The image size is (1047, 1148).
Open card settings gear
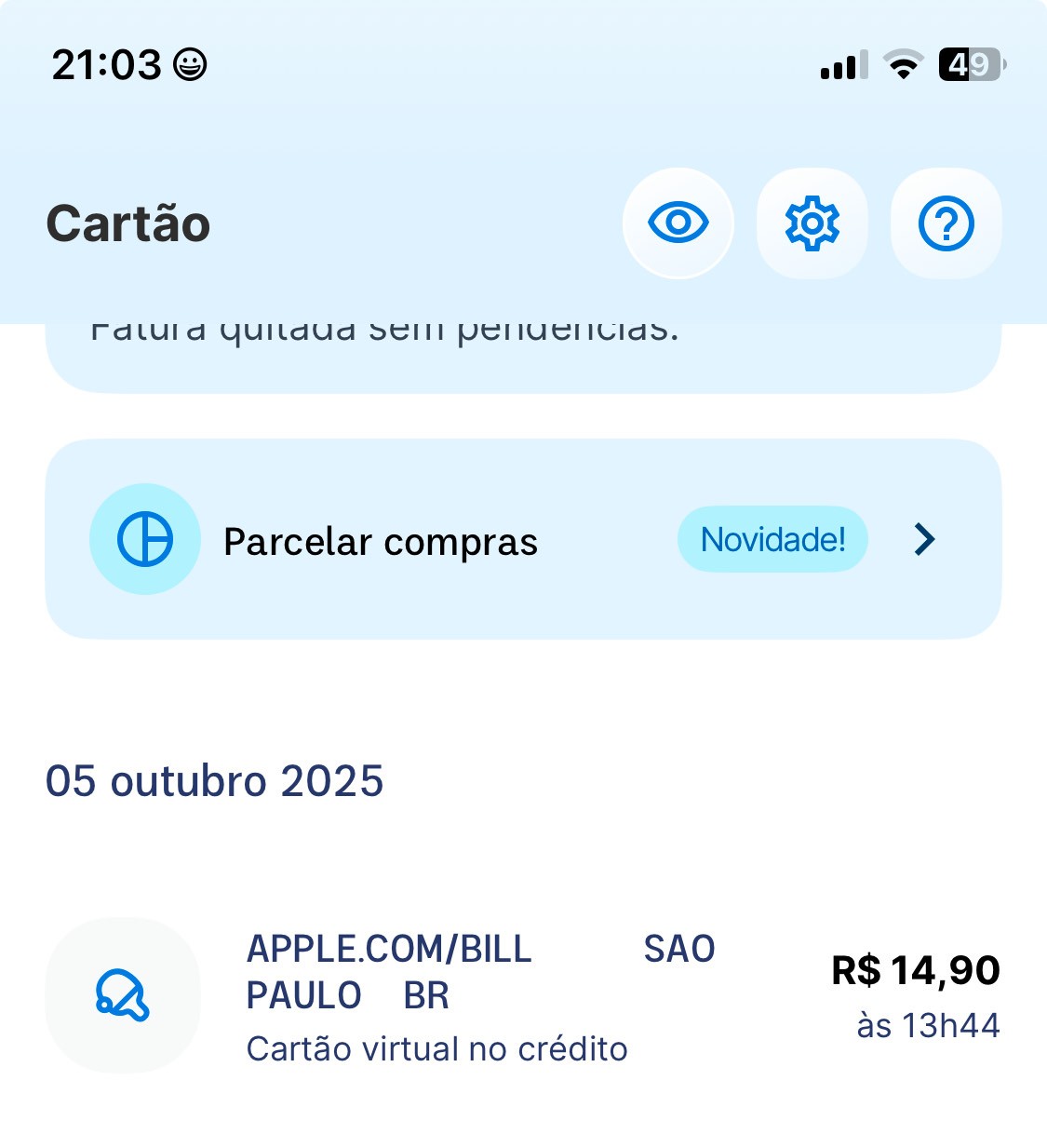(812, 223)
